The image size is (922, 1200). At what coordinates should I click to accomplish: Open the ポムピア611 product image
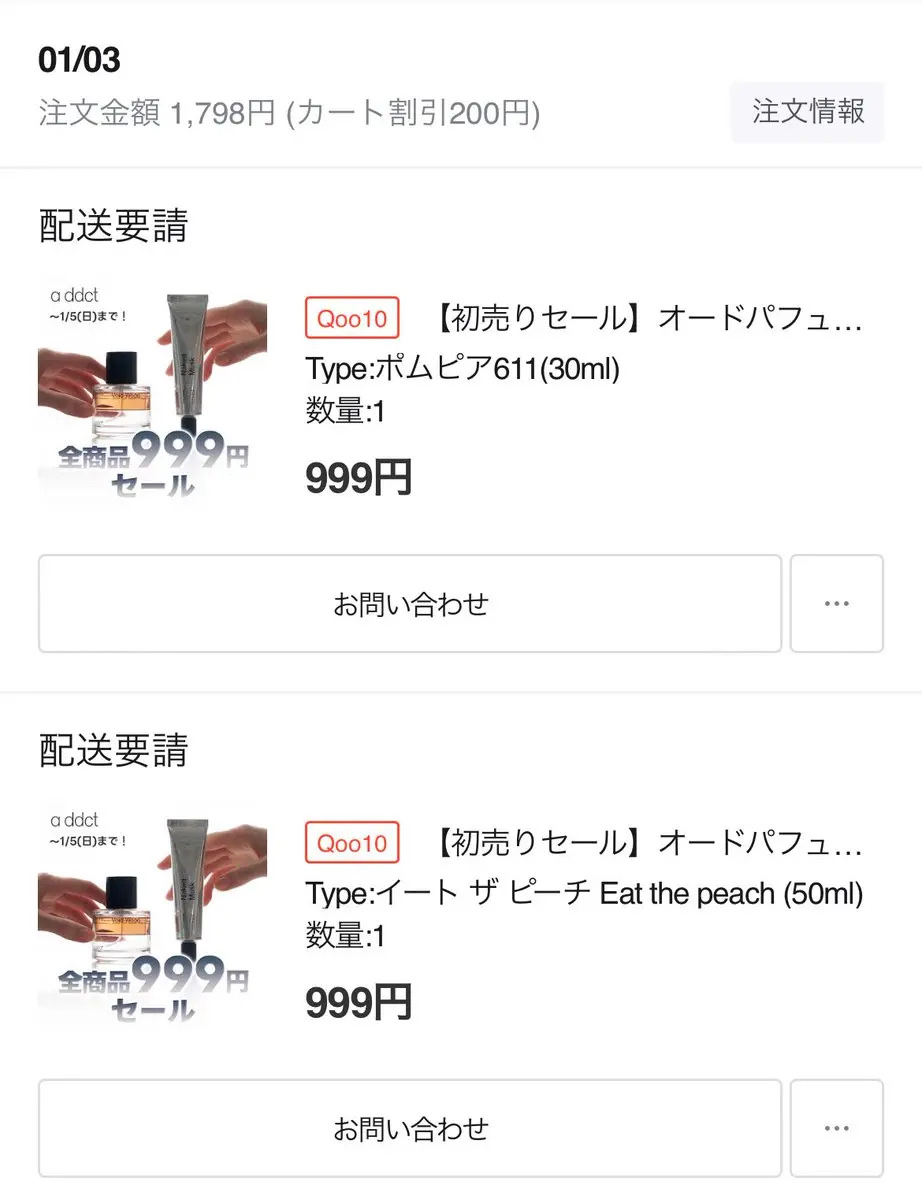pyautogui.click(x=152, y=395)
